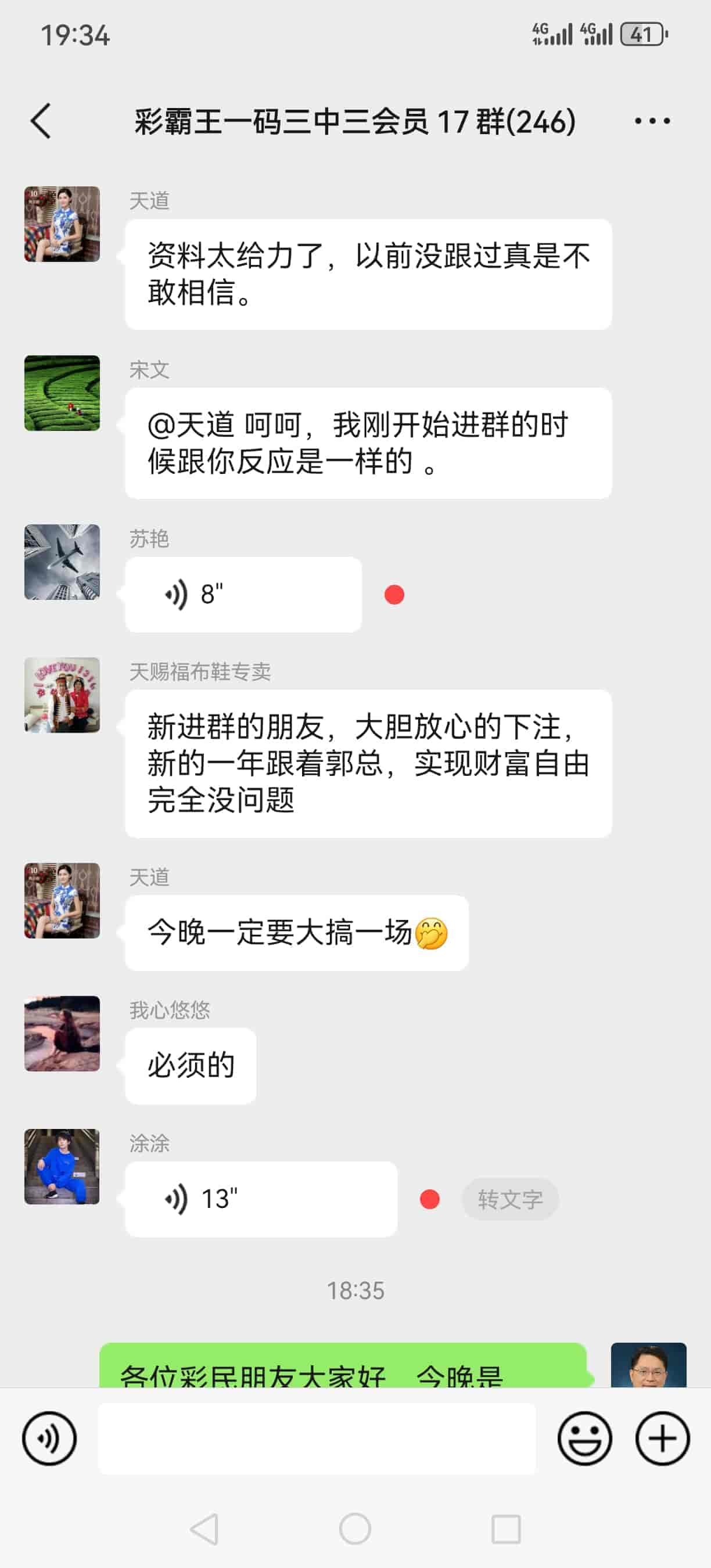Open the plus attachment menu

point(662,1438)
